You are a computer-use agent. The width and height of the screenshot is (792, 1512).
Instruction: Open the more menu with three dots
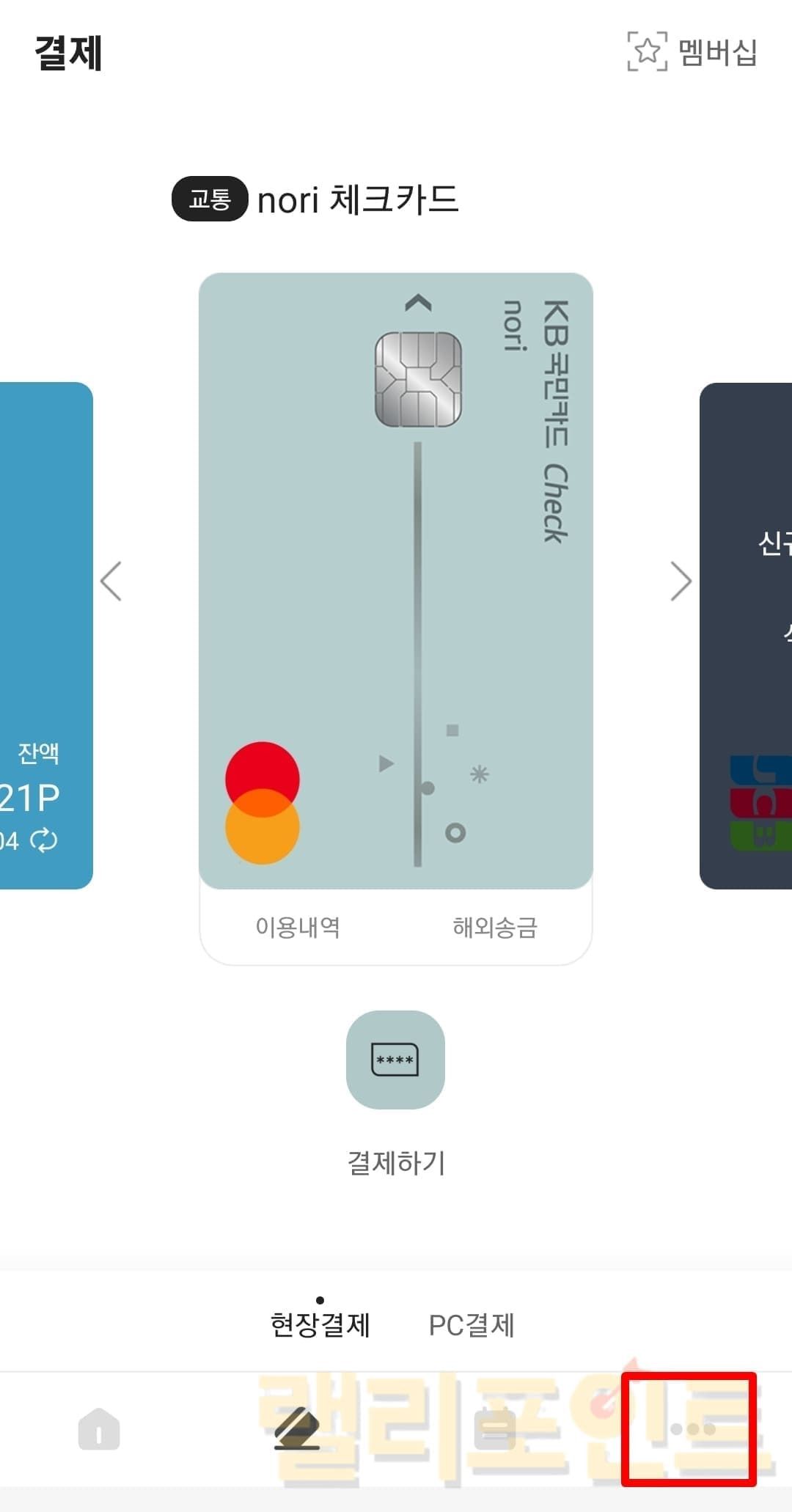[x=692, y=1429]
